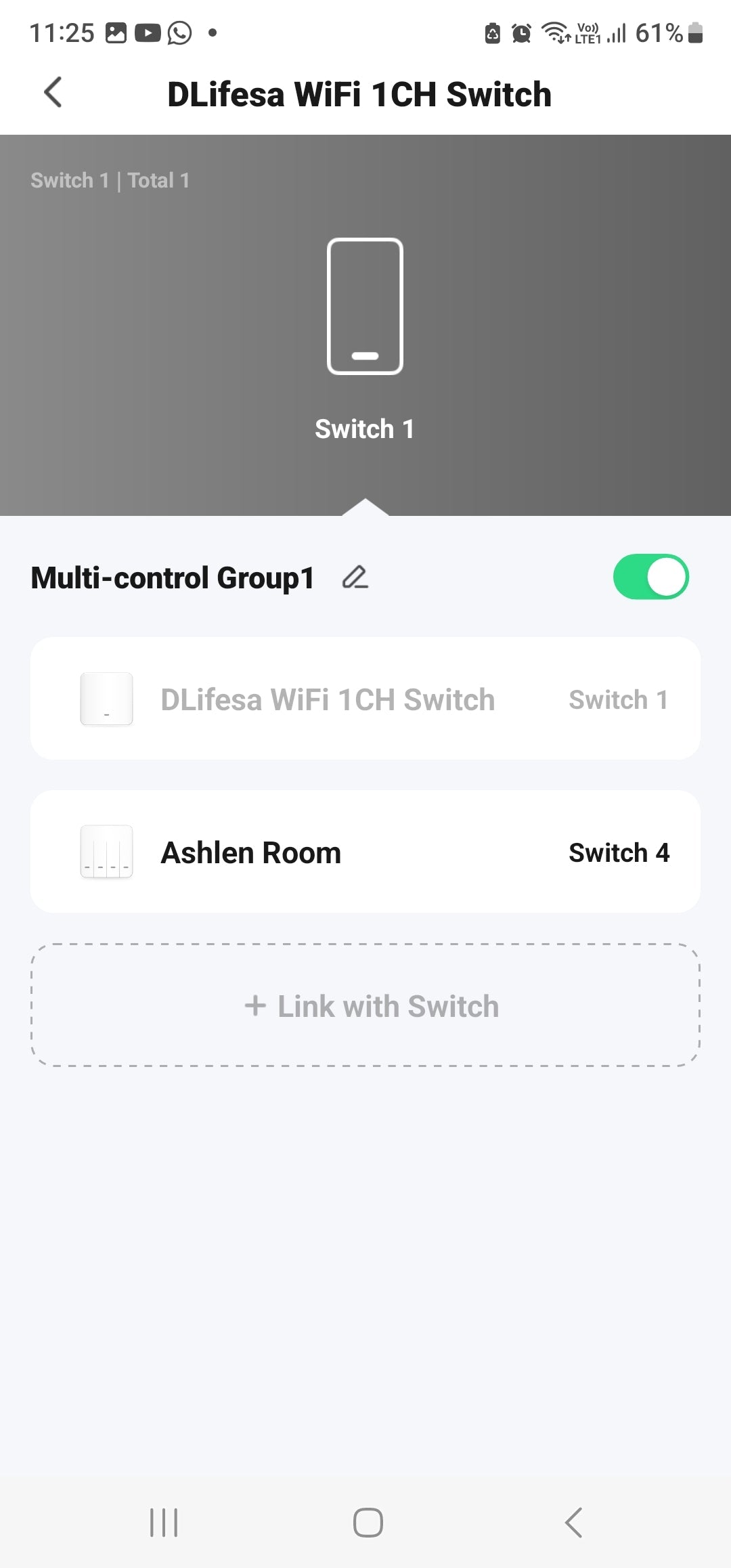Edit the Multi-control Group1 name
Viewport: 731px width, 1568px height.
[355, 578]
